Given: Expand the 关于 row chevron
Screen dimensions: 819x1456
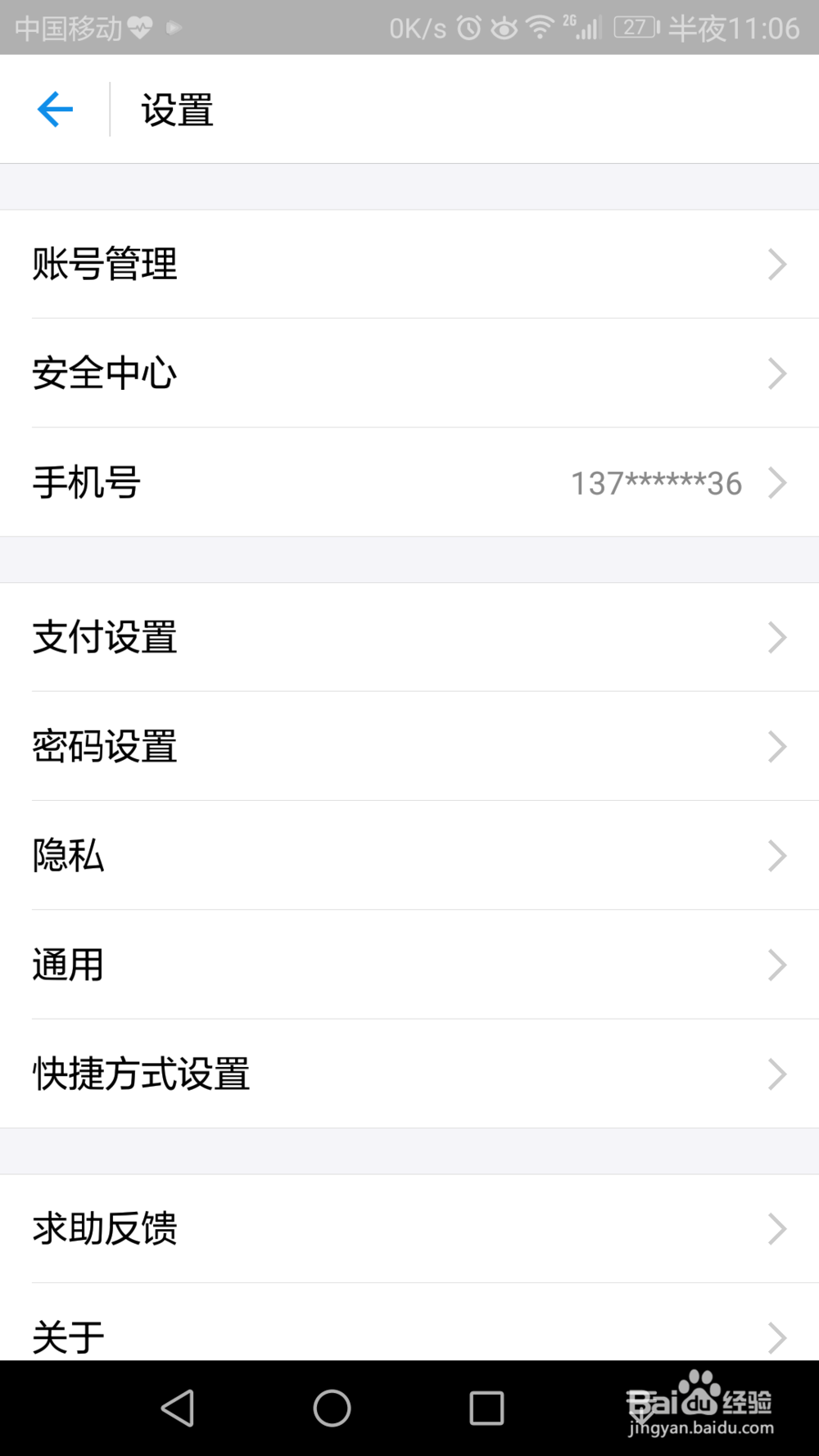Looking at the screenshot, I should point(776,1336).
